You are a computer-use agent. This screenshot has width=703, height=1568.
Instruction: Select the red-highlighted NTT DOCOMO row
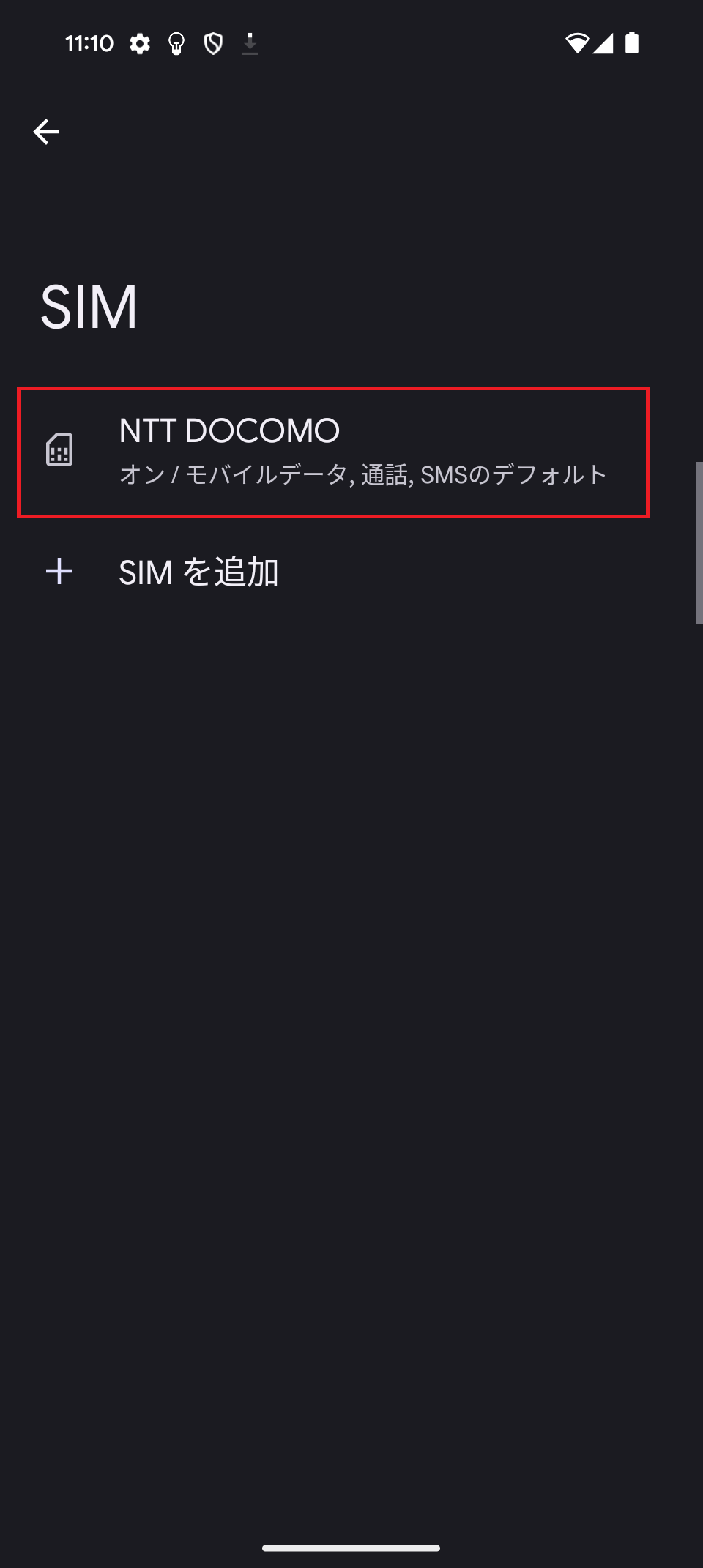(x=333, y=452)
